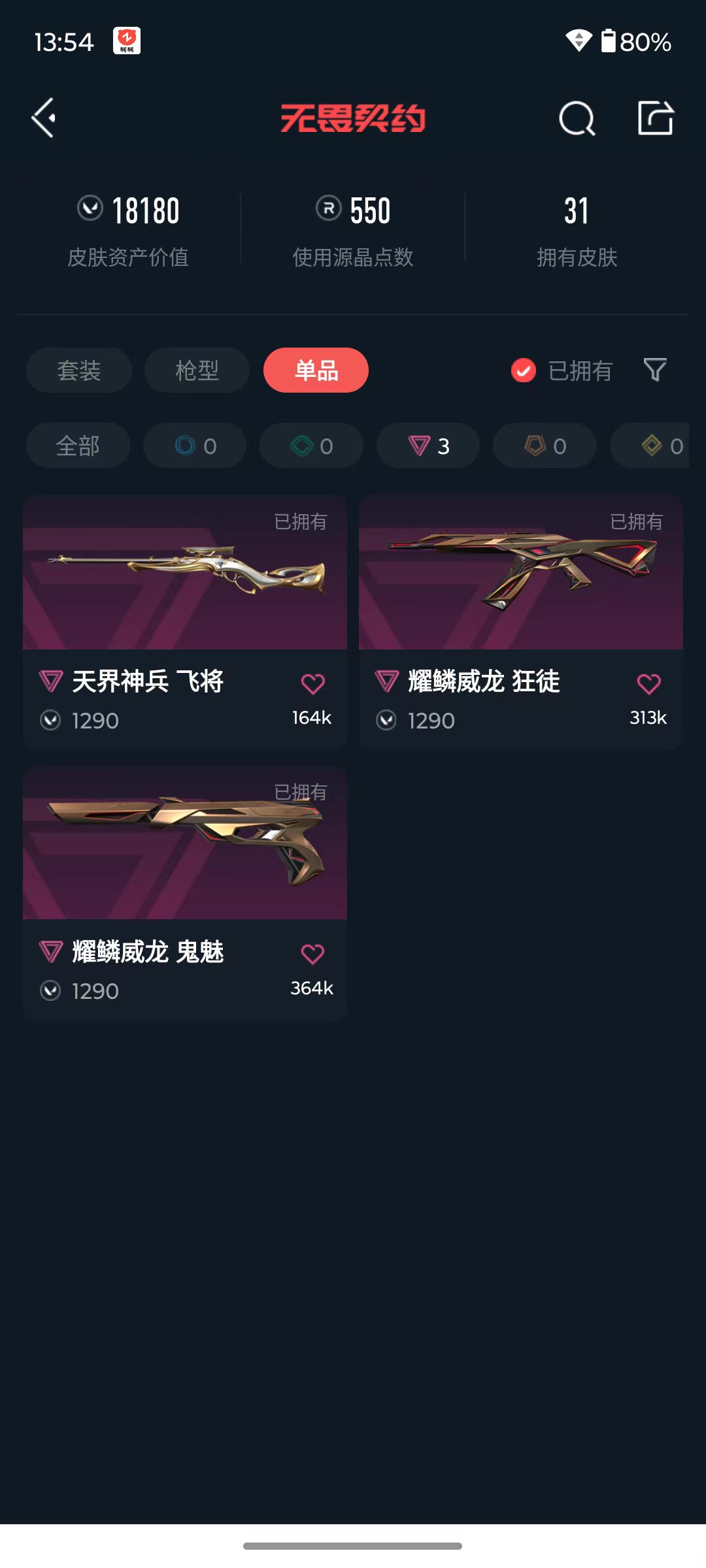Image resolution: width=706 pixels, height=1568 pixels.
Task: Open the funnel filter icon
Action: coord(655,370)
